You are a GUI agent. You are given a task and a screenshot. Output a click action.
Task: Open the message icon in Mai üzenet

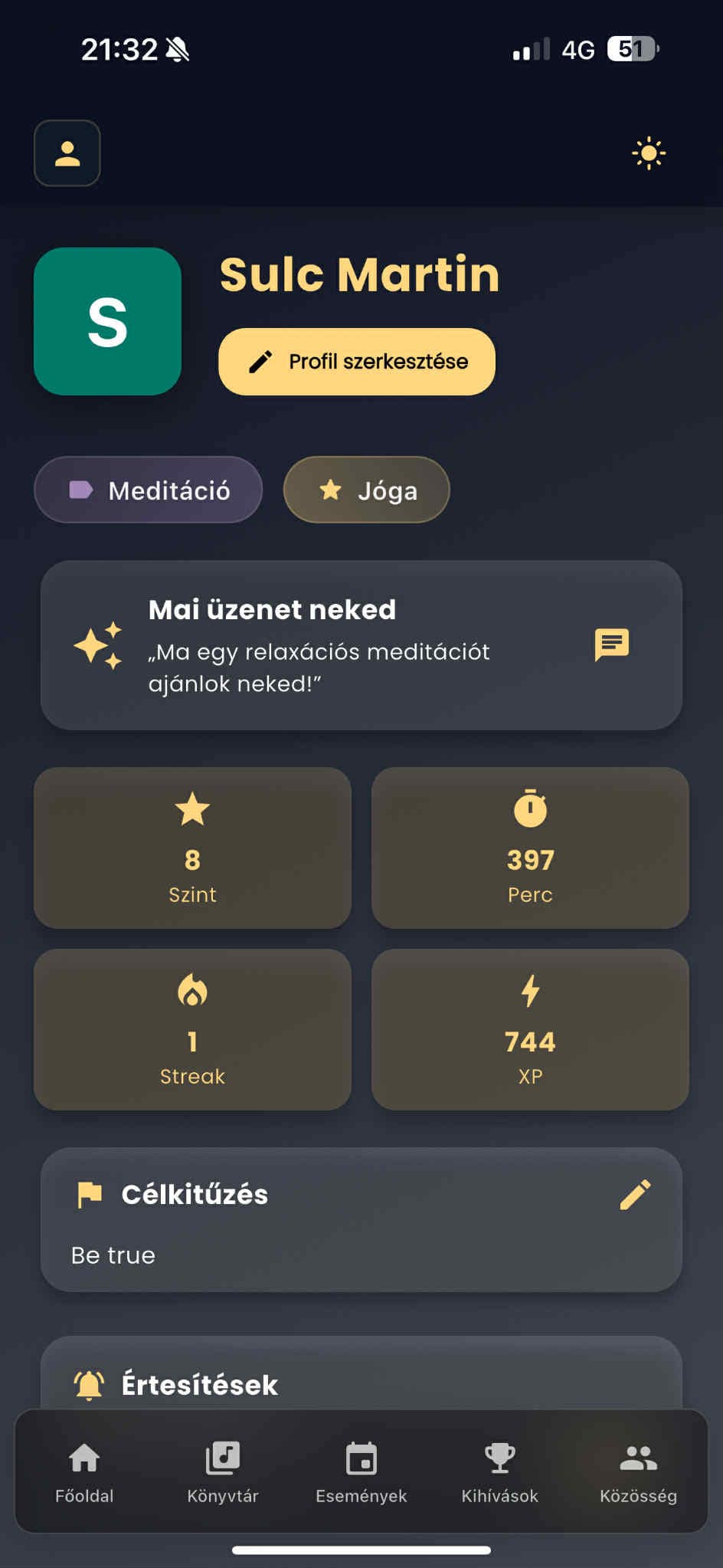pyautogui.click(x=611, y=645)
